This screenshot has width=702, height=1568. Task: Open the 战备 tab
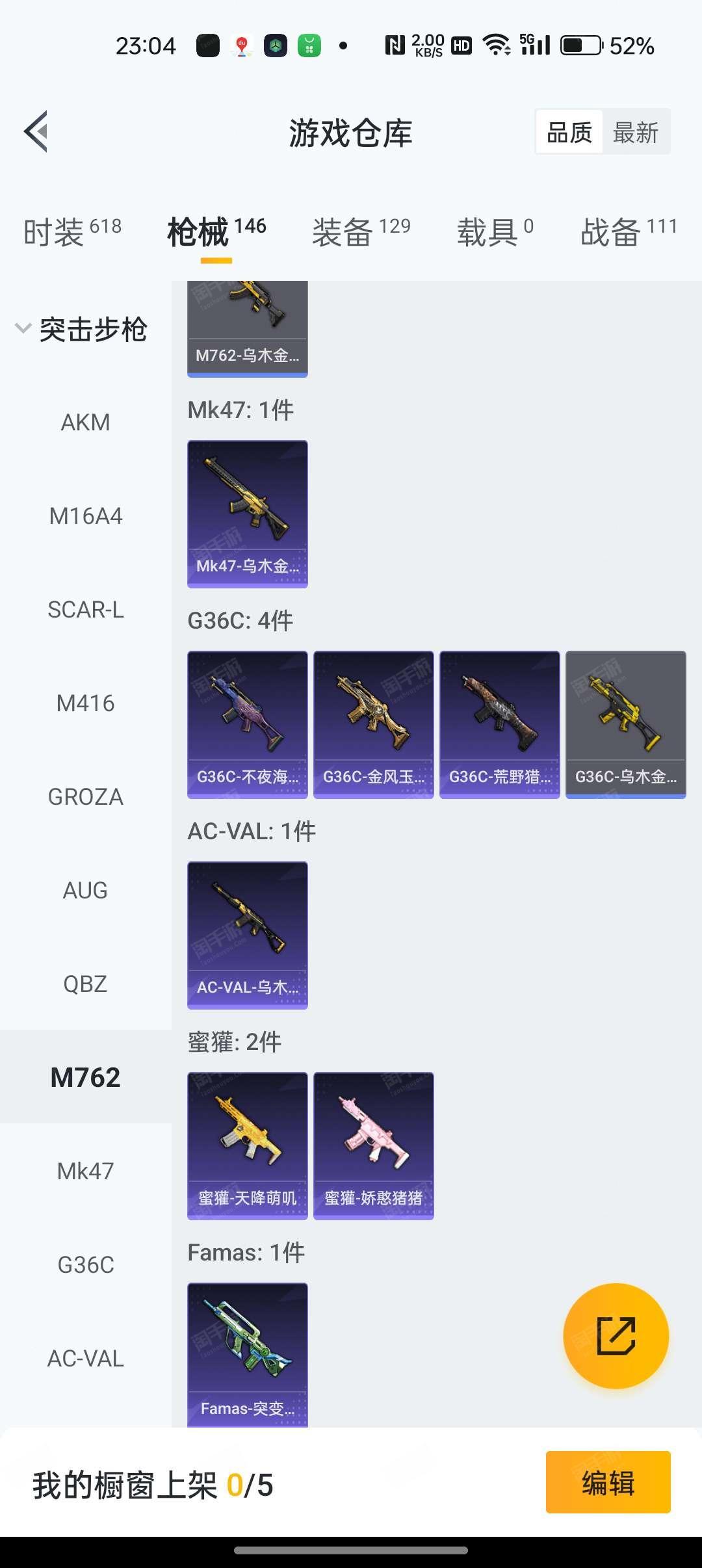629,232
